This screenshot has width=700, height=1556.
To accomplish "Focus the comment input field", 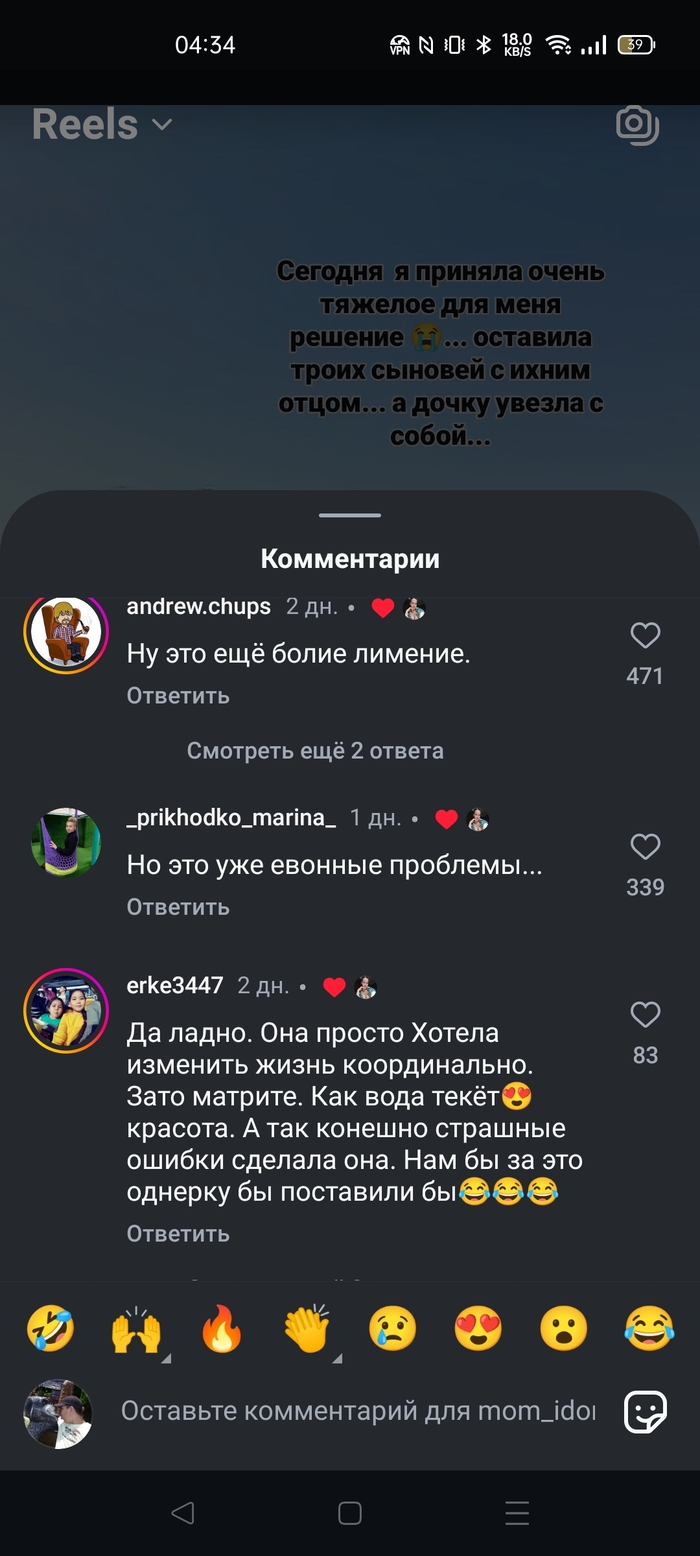I will click(x=357, y=1411).
